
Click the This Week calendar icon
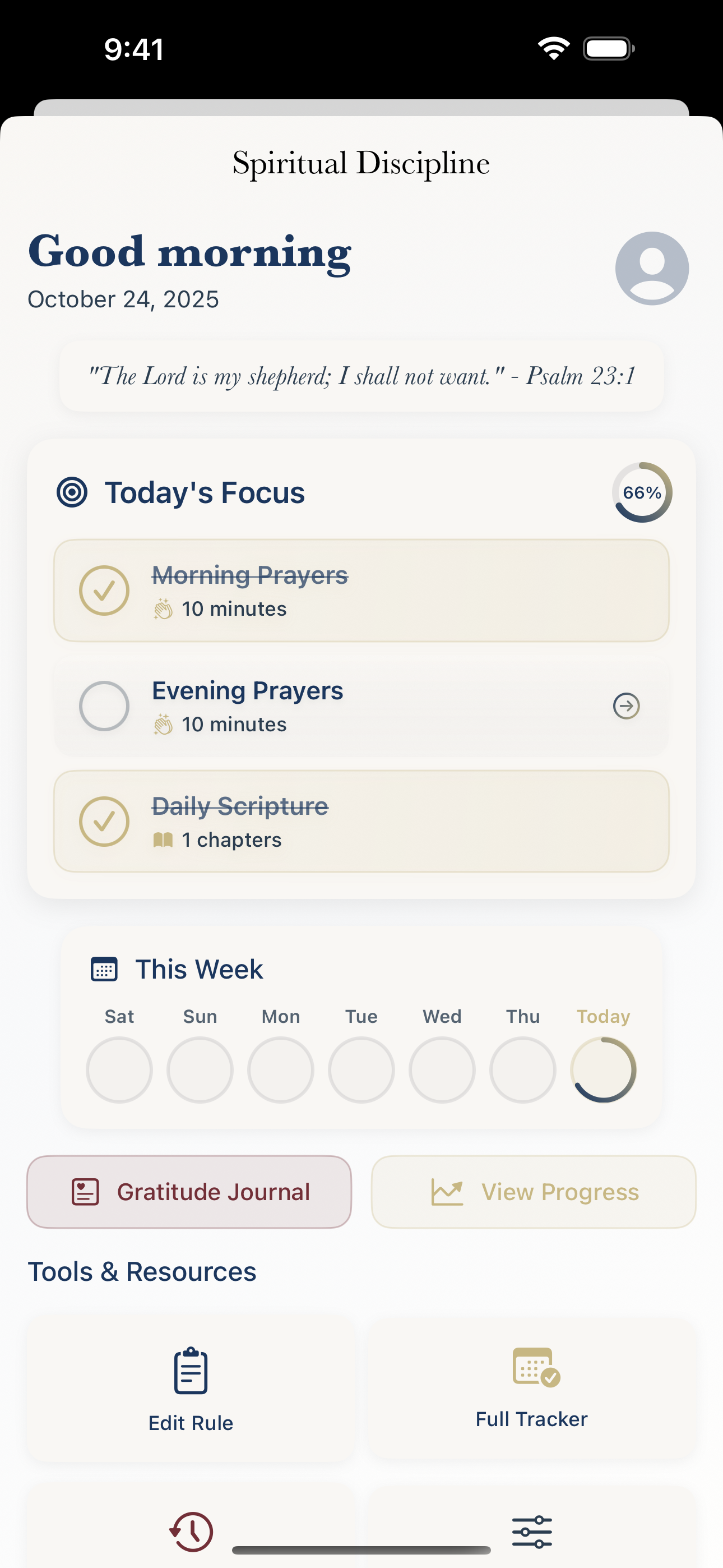click(104, 969)
